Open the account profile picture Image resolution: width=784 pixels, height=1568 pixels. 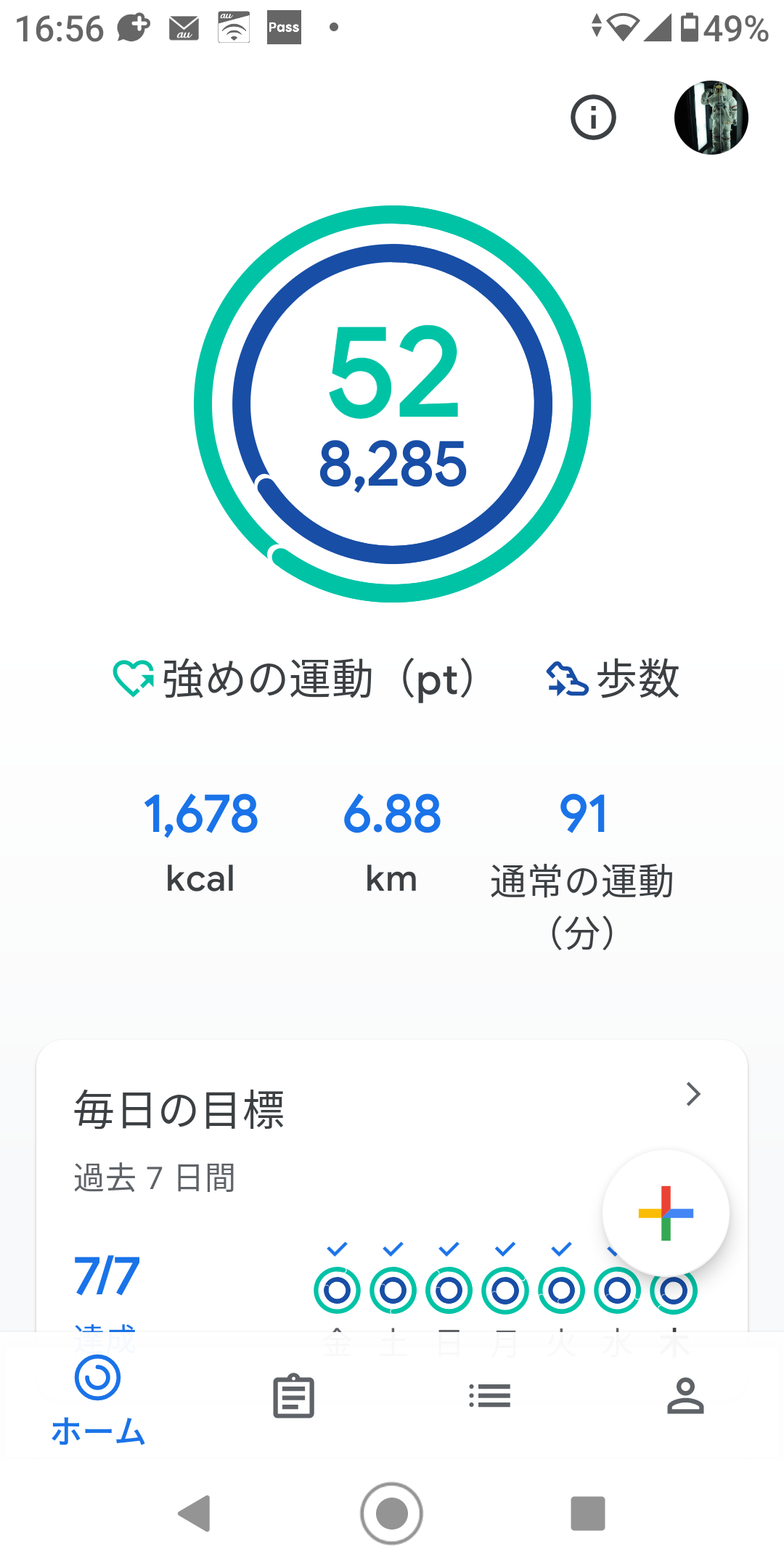[x=711, y=118]
